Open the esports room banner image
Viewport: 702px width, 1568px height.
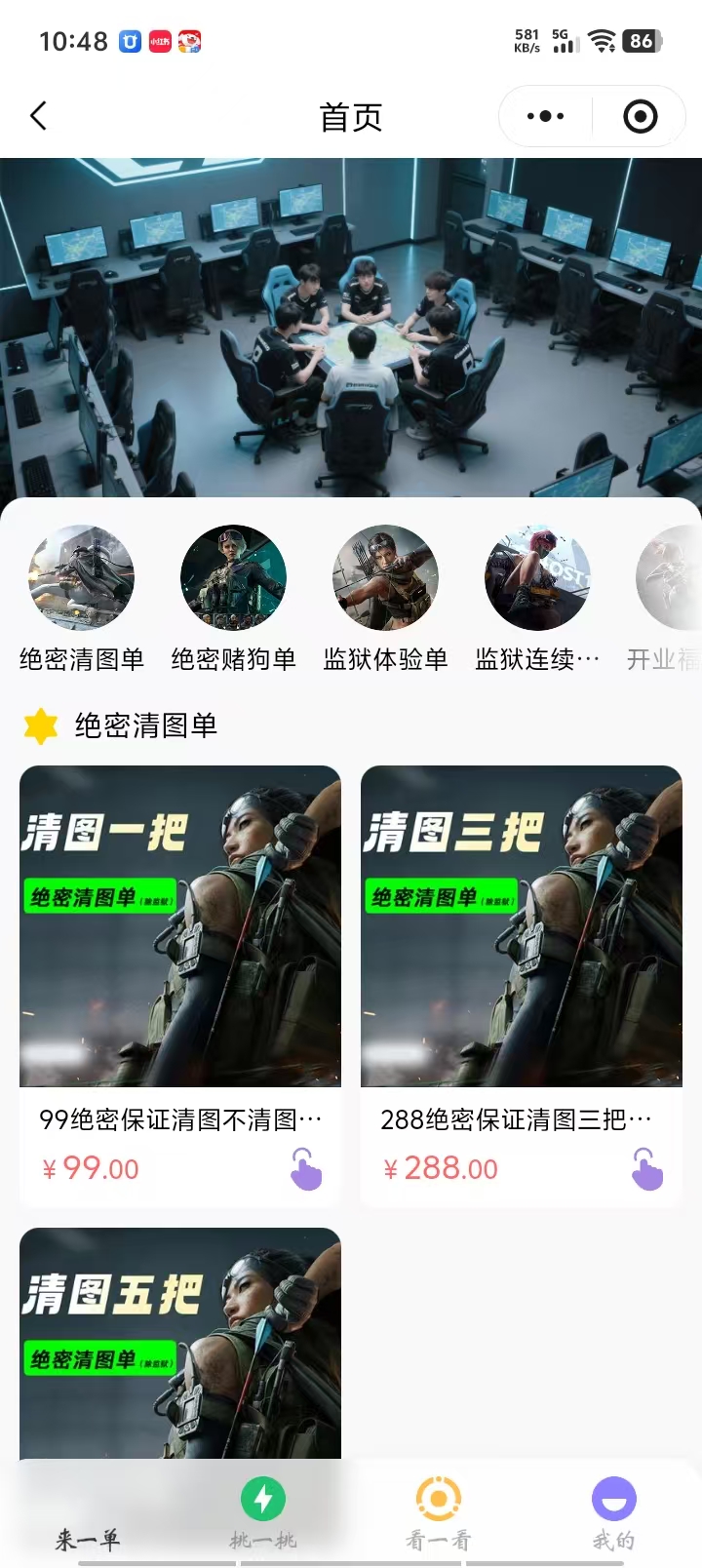(x=351, y=327)
